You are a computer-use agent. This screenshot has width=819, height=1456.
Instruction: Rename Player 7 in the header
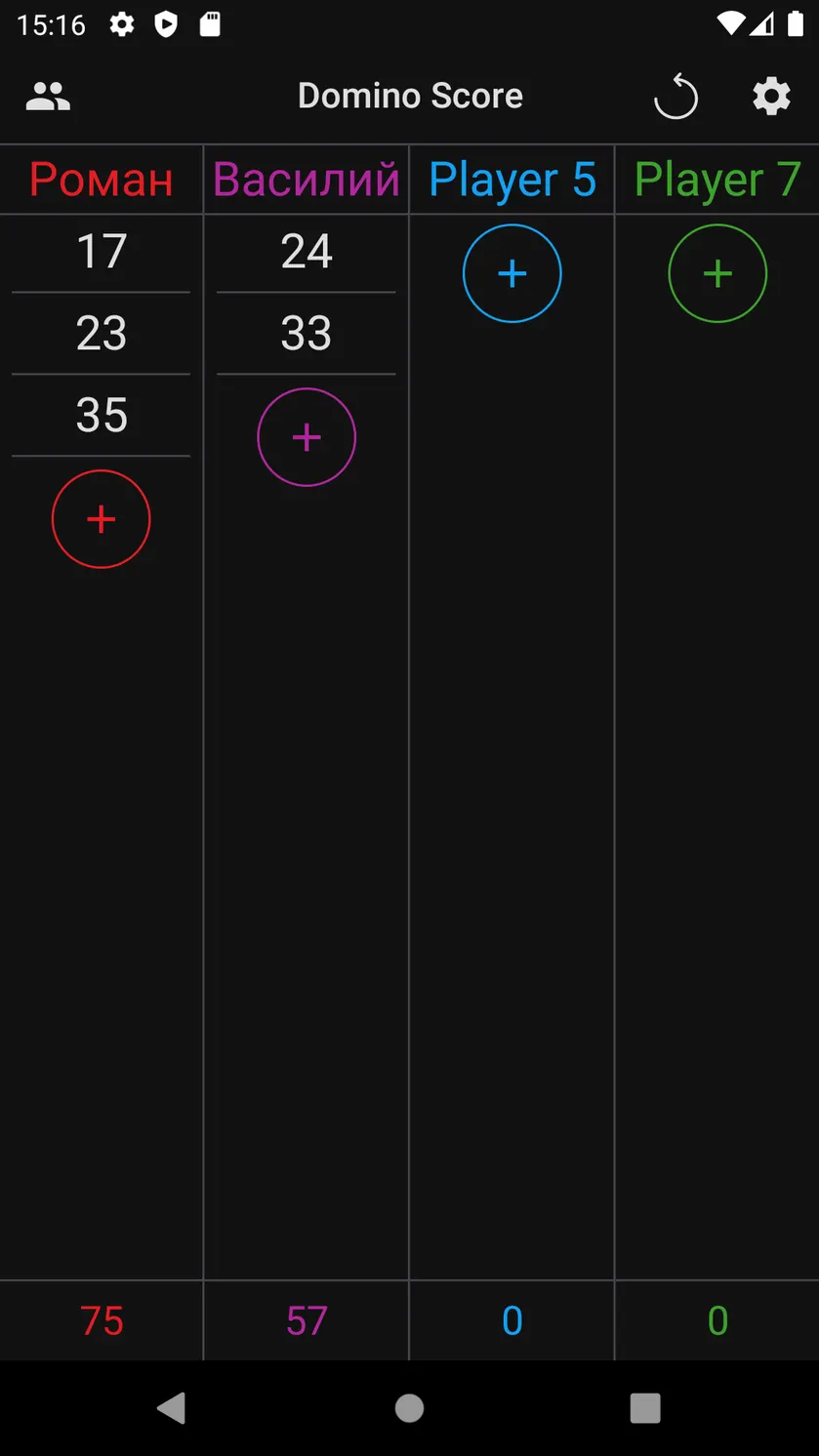(x=717, y=180)
